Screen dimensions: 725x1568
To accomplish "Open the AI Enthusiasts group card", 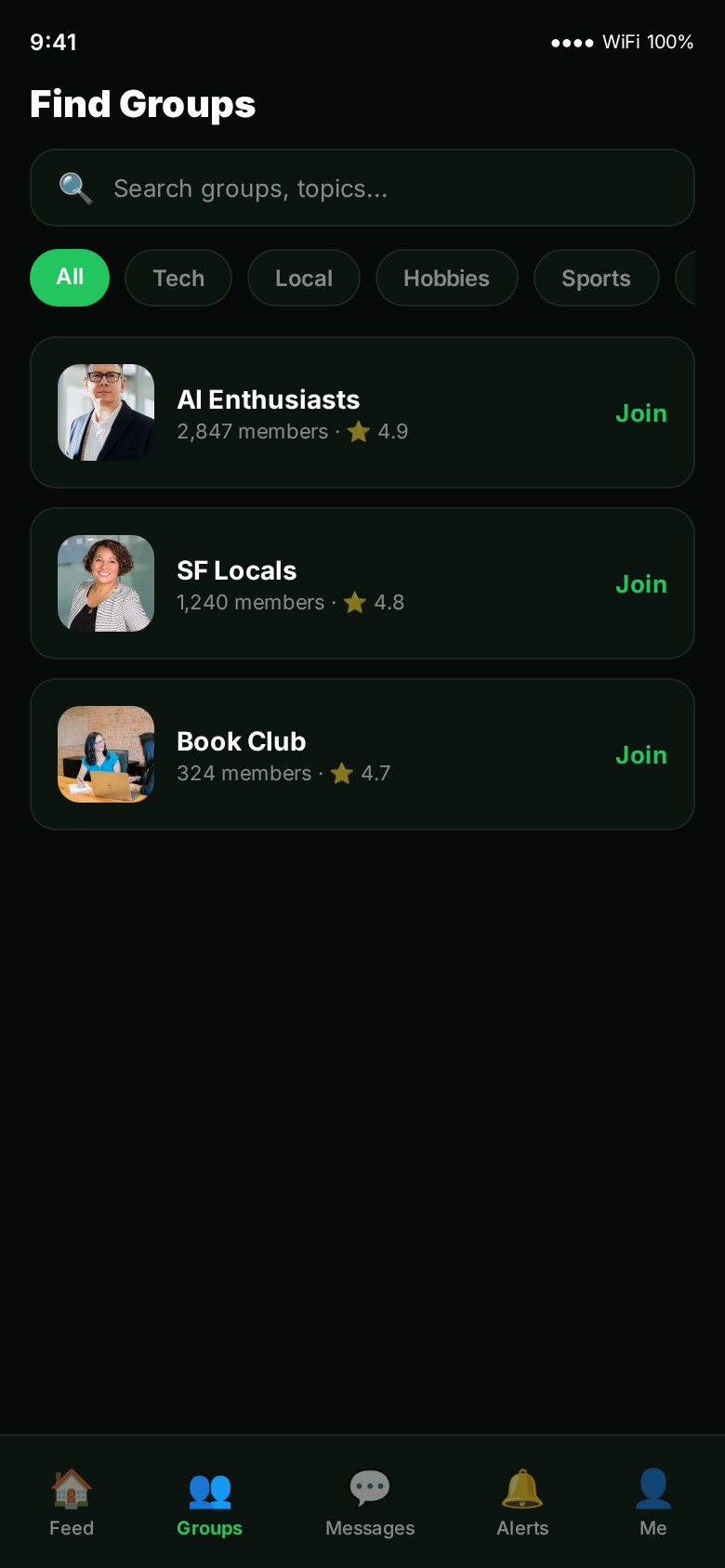I will (x=372, y=413).
